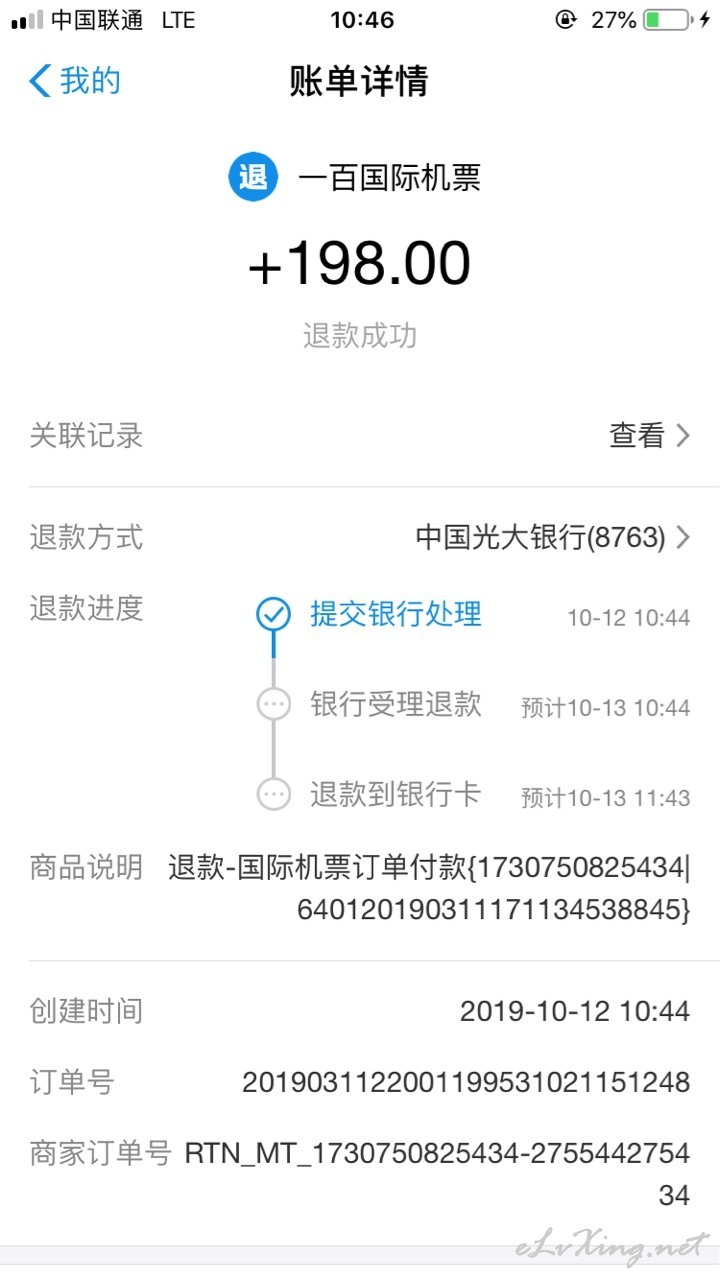Screen dimensions: 720x1280
Task: Go back to 我的 page
Action: (x=75, y=81)
